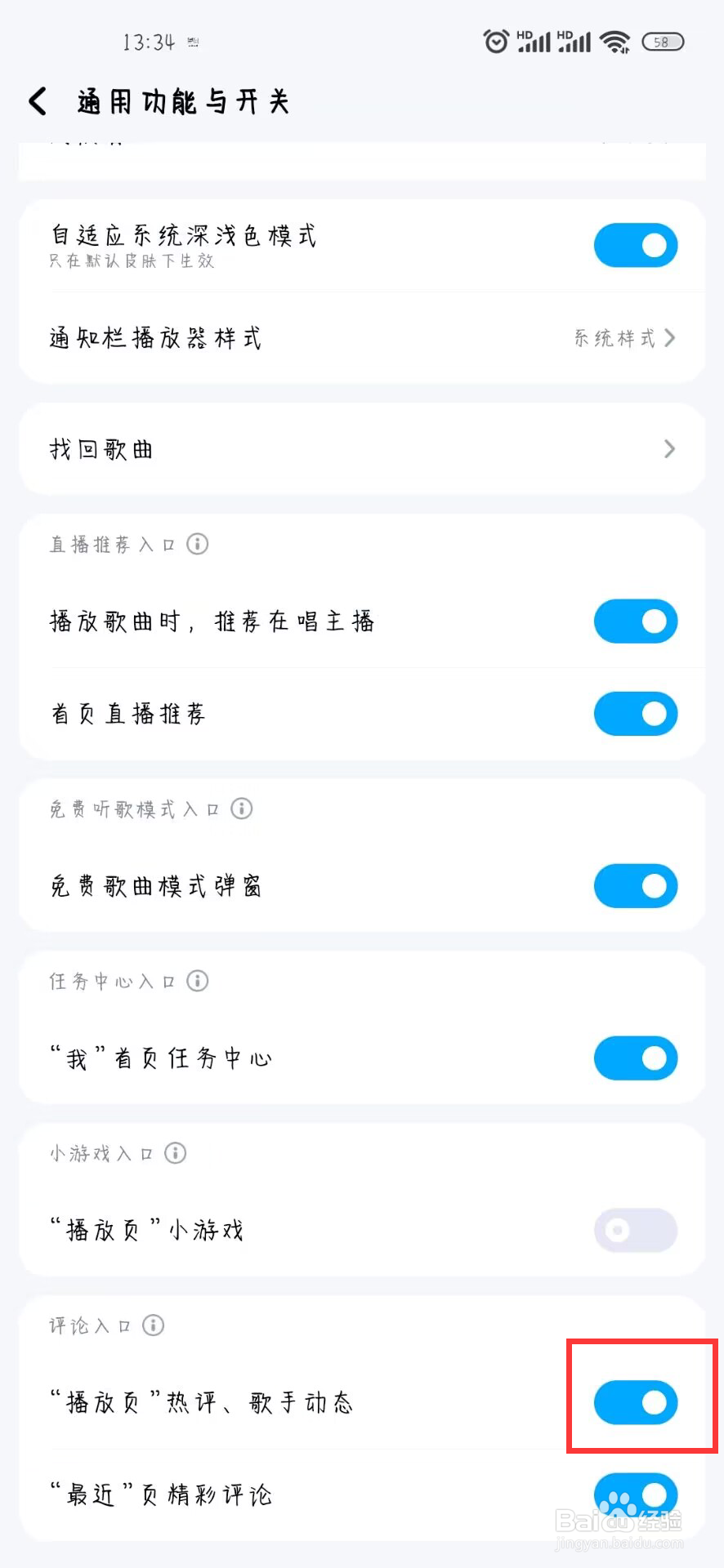Image resolution: width=724 pixels, height=1568 pixels.
Task: Show info for 直播推荐入口
Action: coord(198,544)
